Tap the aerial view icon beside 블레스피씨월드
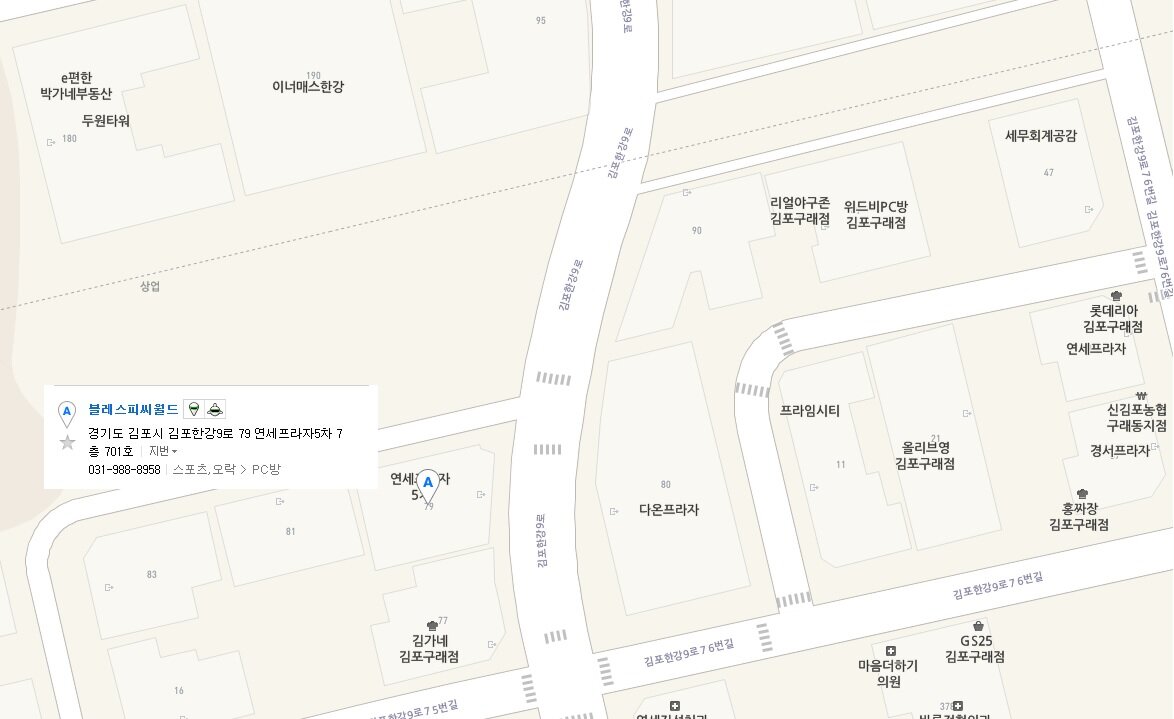This screenshot has height=719, width=1174. tap(216, 409)
